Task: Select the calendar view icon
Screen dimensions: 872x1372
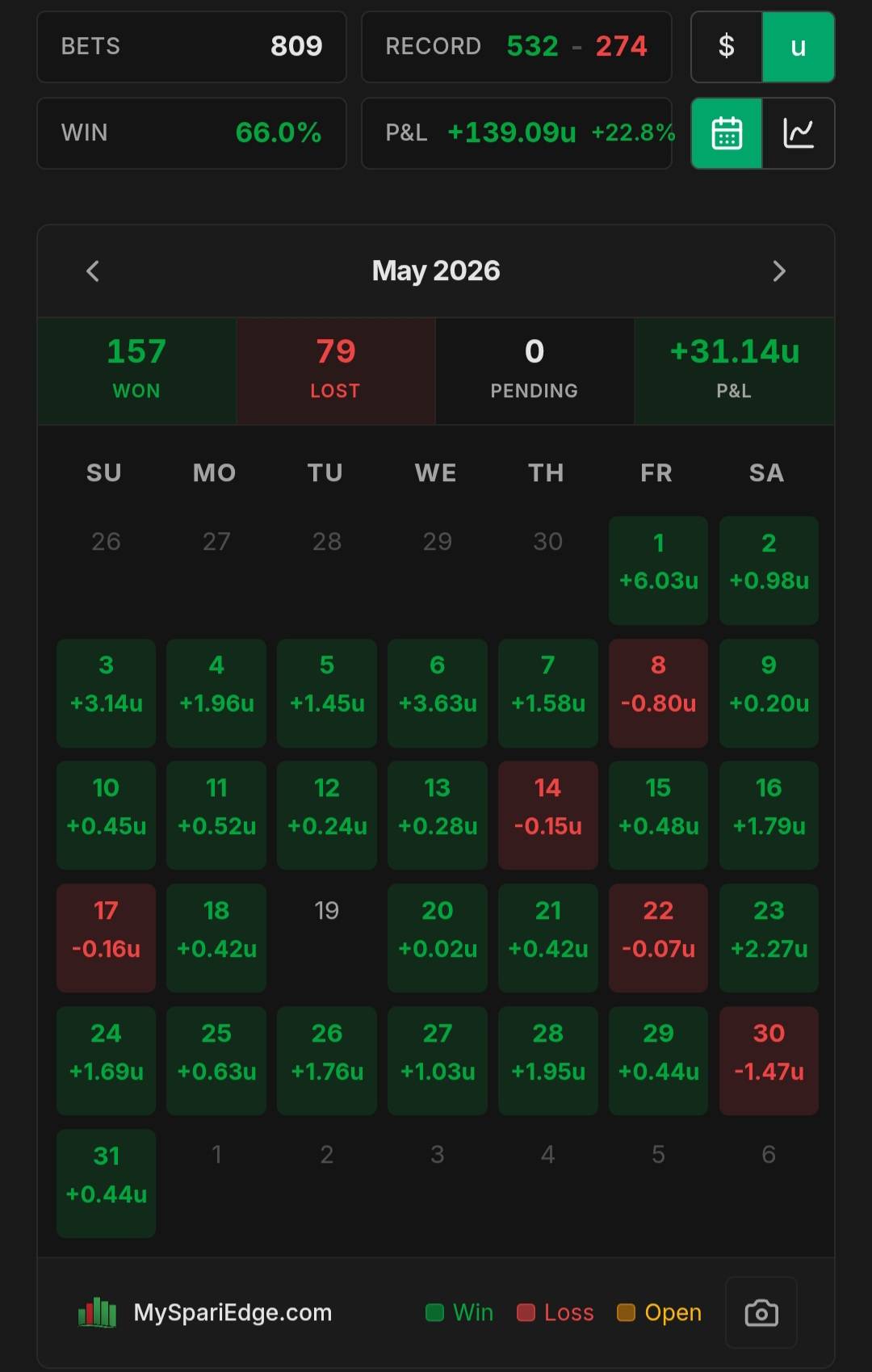Action: click(727, 133)
